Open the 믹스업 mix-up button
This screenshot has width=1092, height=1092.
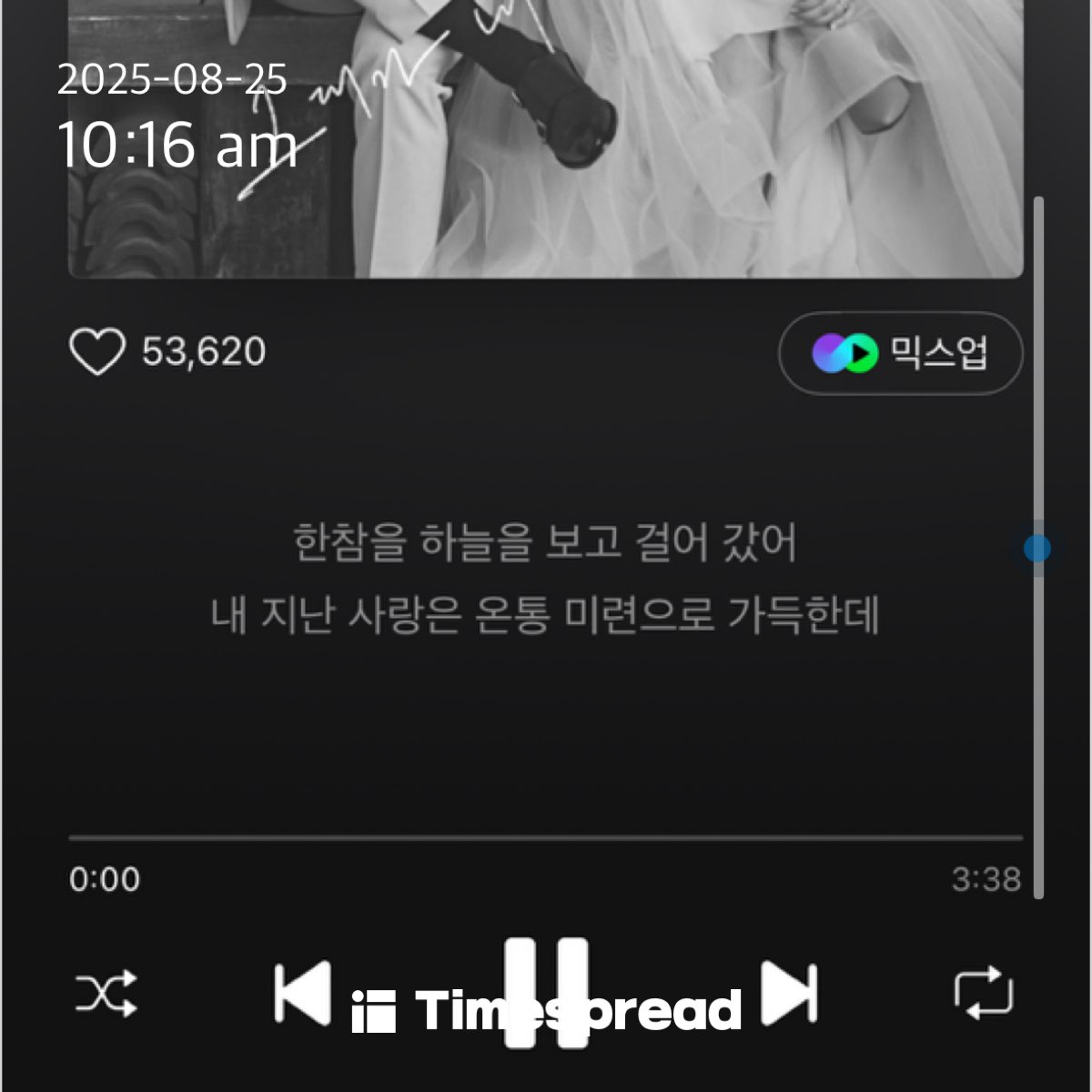[x=900, y=353]
